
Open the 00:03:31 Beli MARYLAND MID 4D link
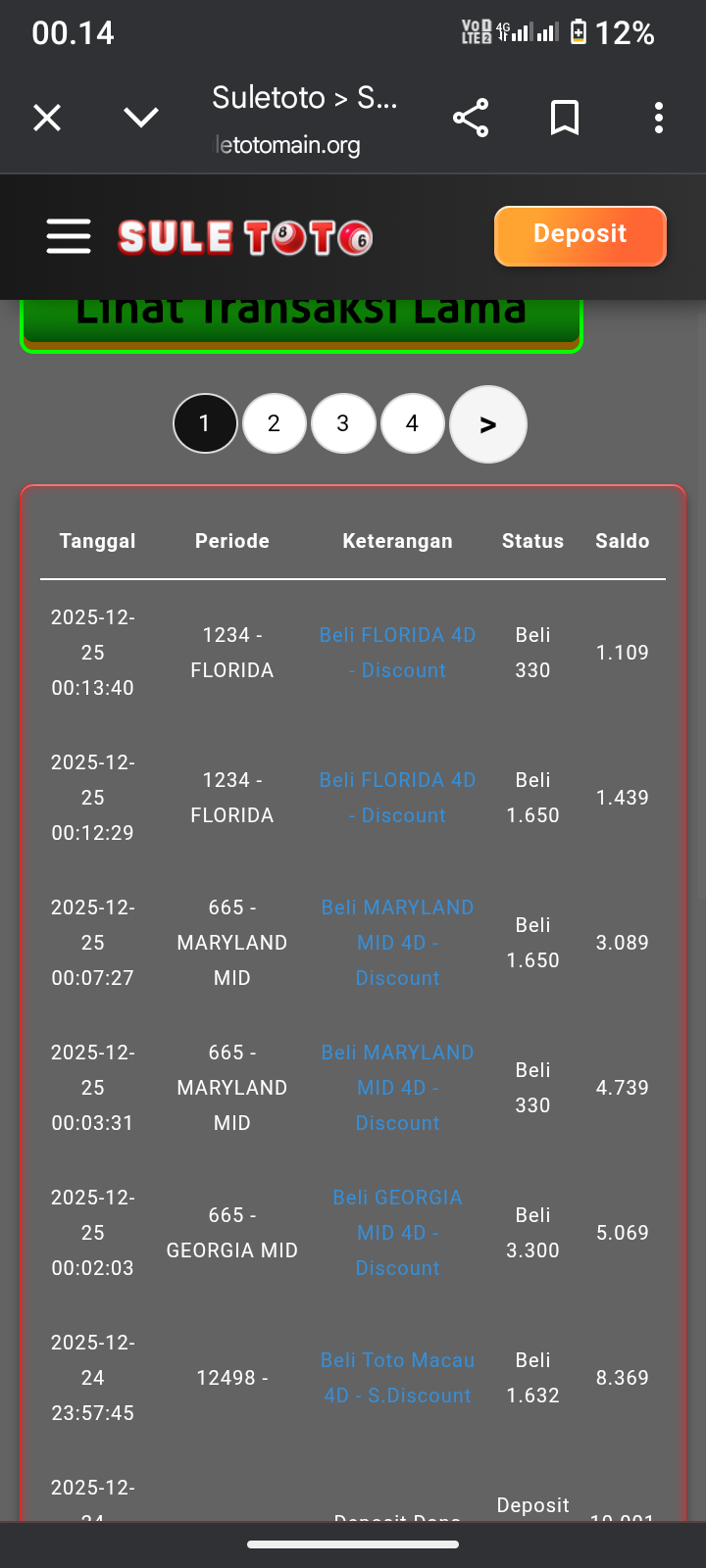[397, 1088]
